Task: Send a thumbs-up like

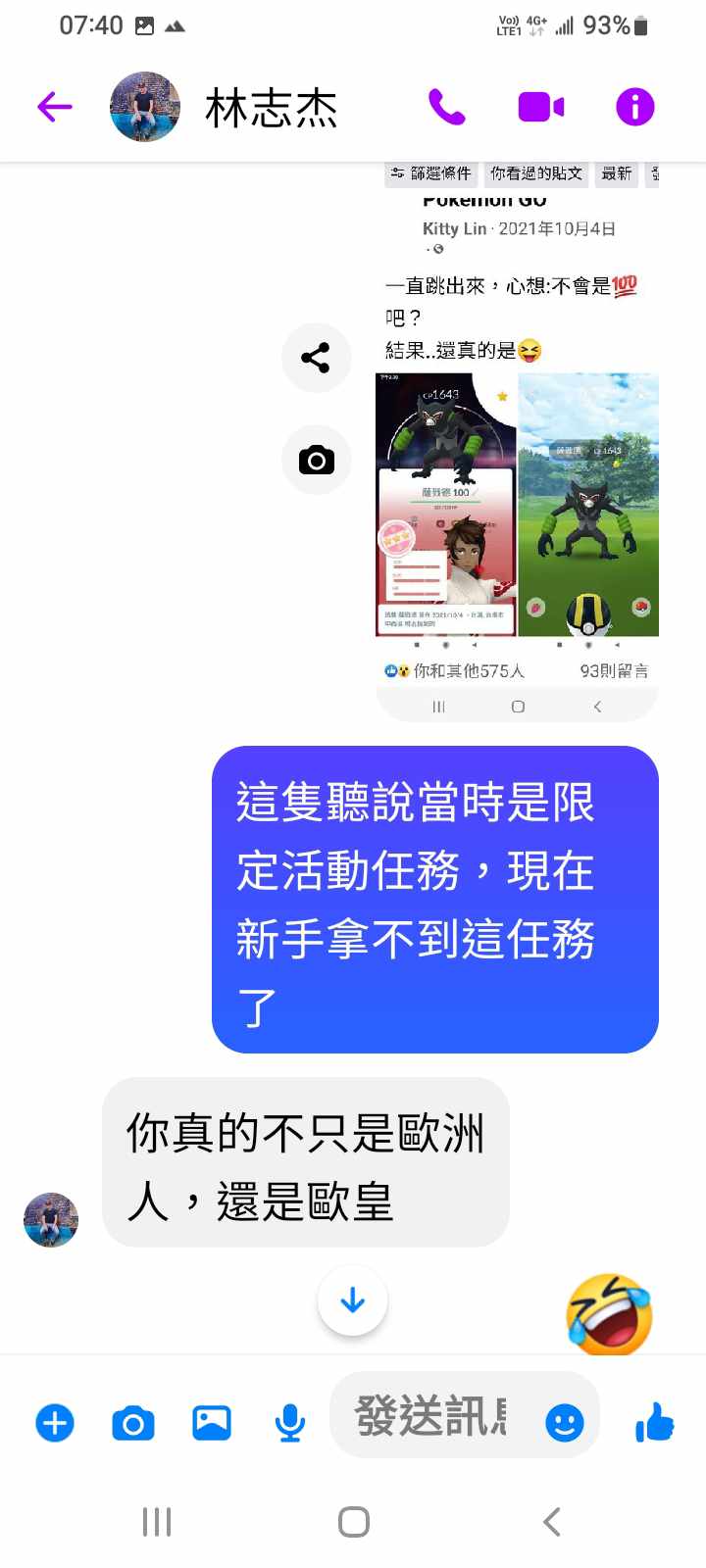Action: 654,1421
